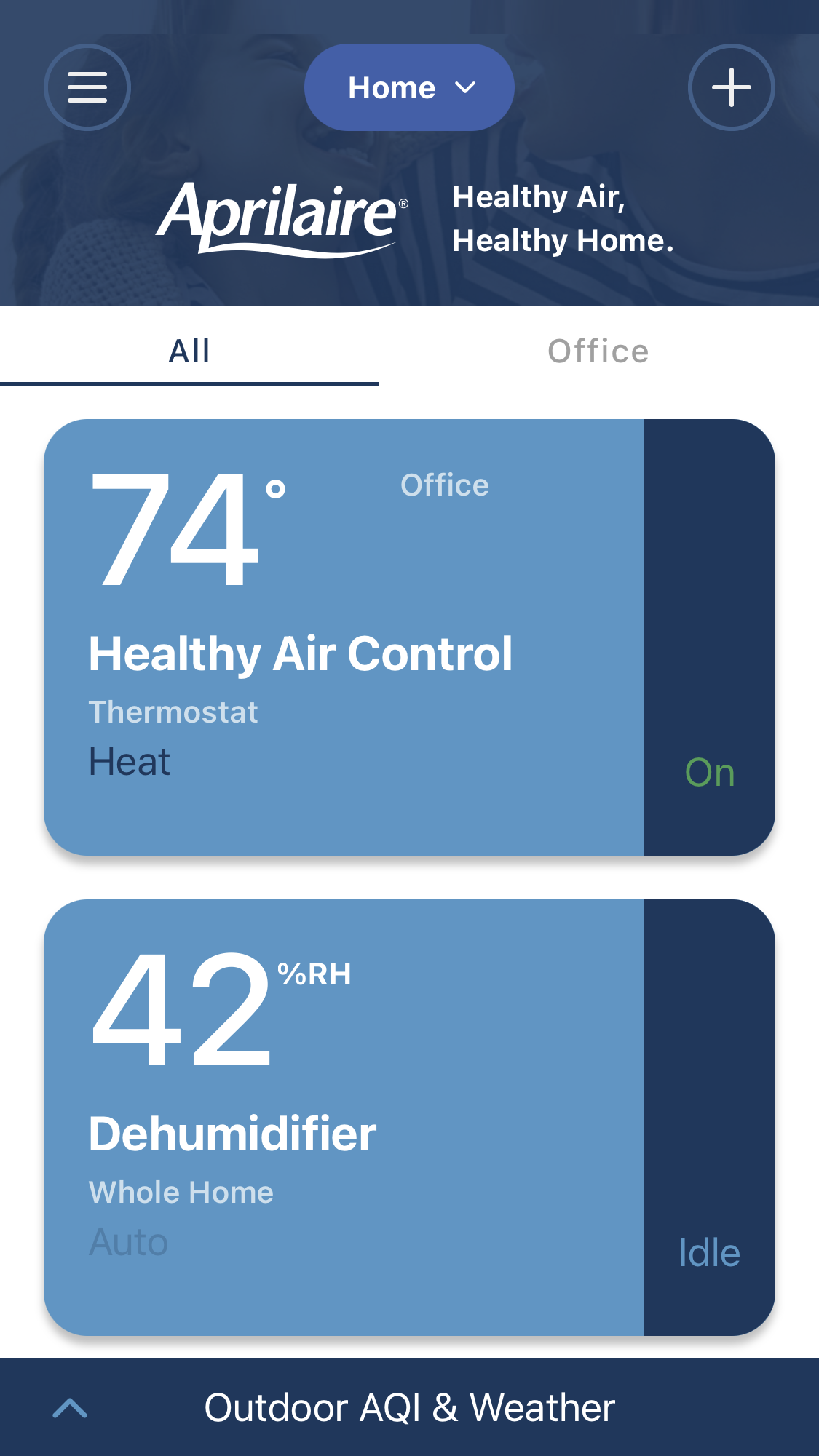Expand the Home location dropdown

point(409,87)
